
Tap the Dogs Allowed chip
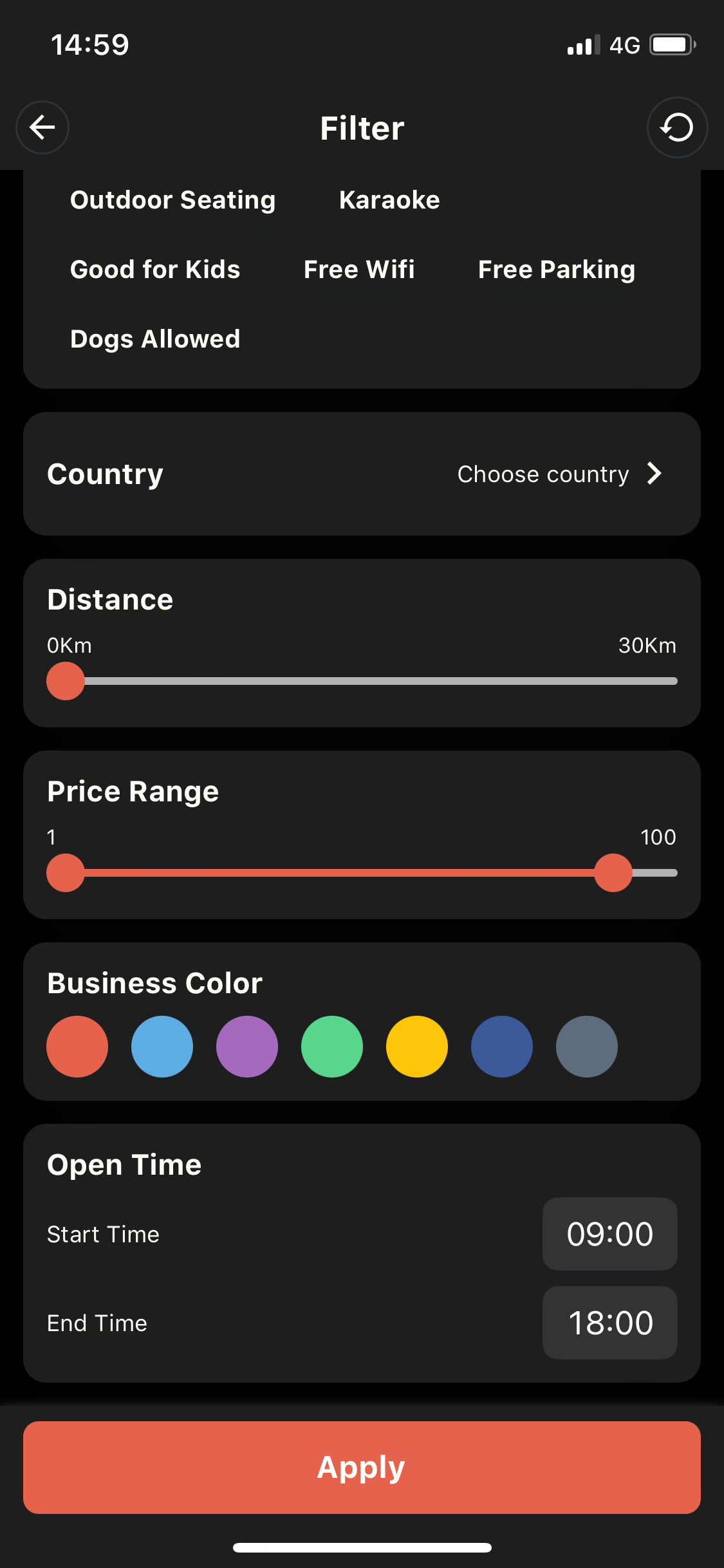tap(155, 339)
